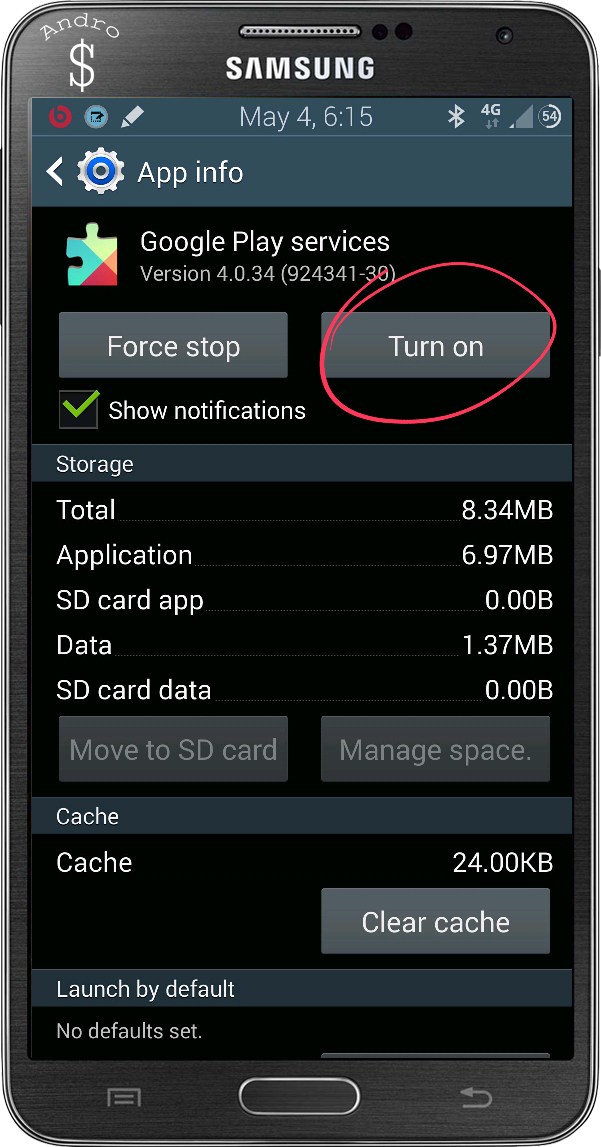
Task: Go back from App info
Action: tap(56, 172)
